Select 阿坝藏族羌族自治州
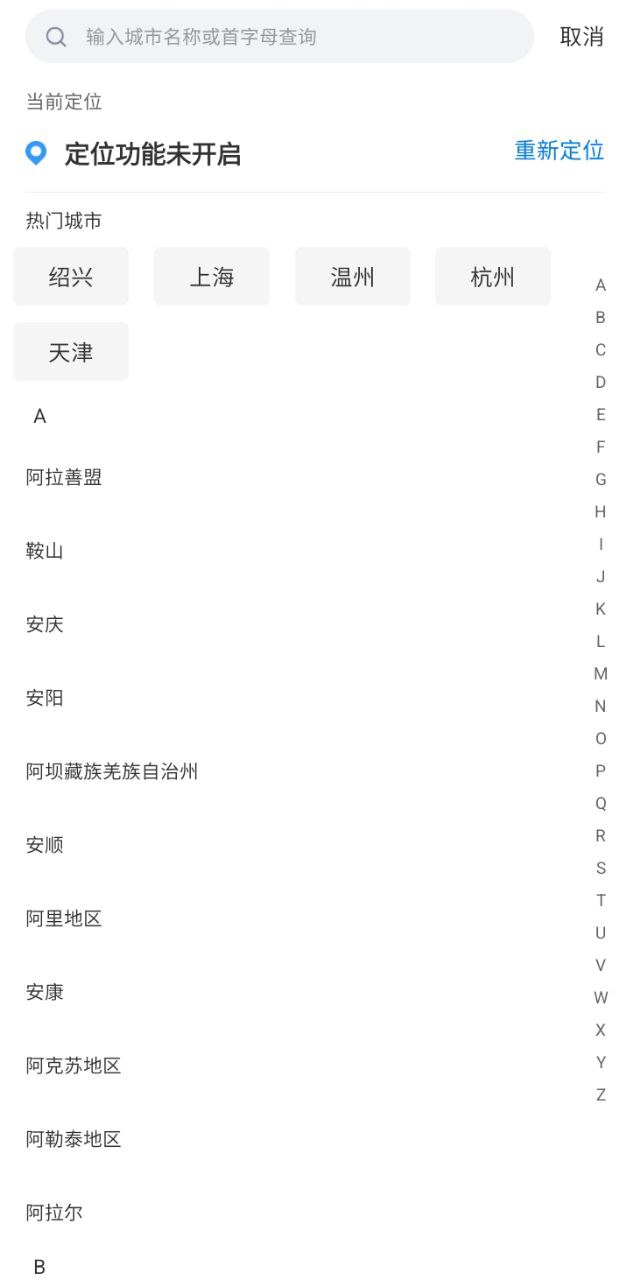 [112, 772]
